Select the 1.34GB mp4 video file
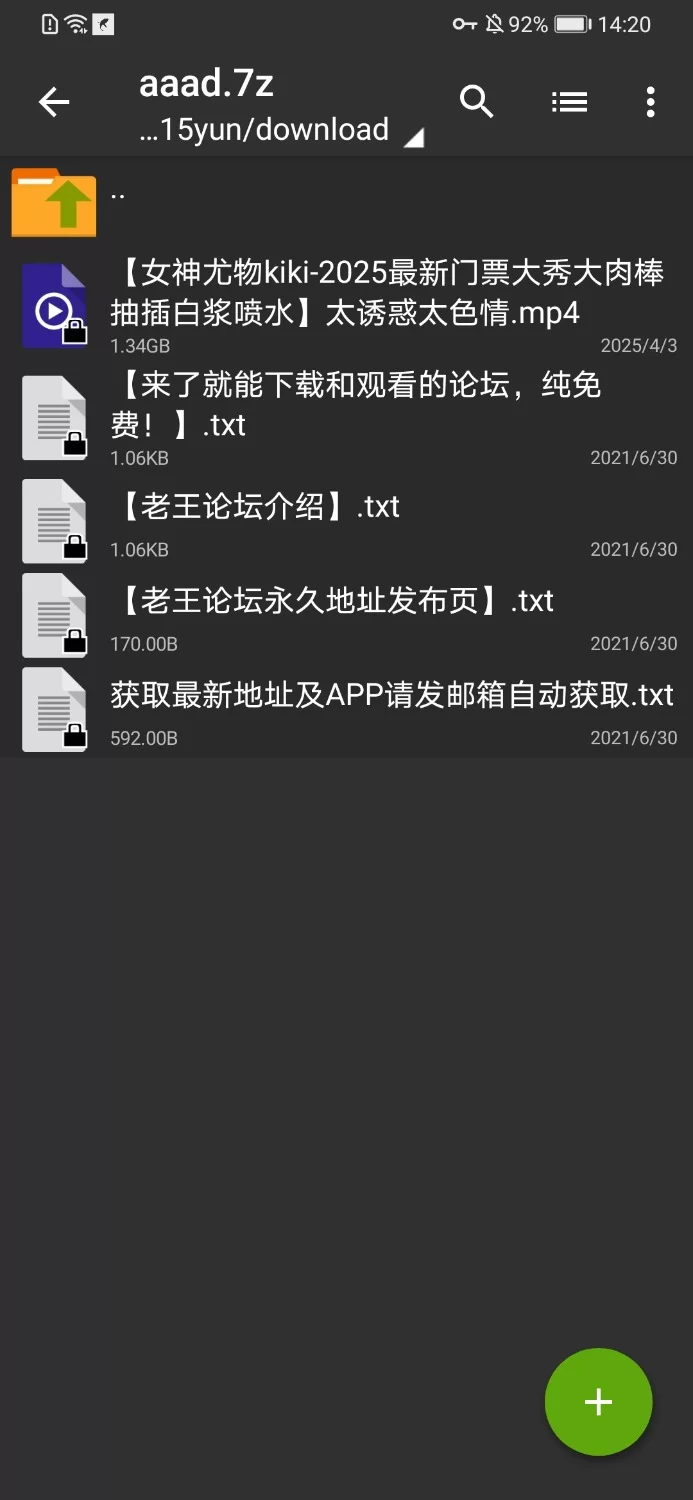 346,304
